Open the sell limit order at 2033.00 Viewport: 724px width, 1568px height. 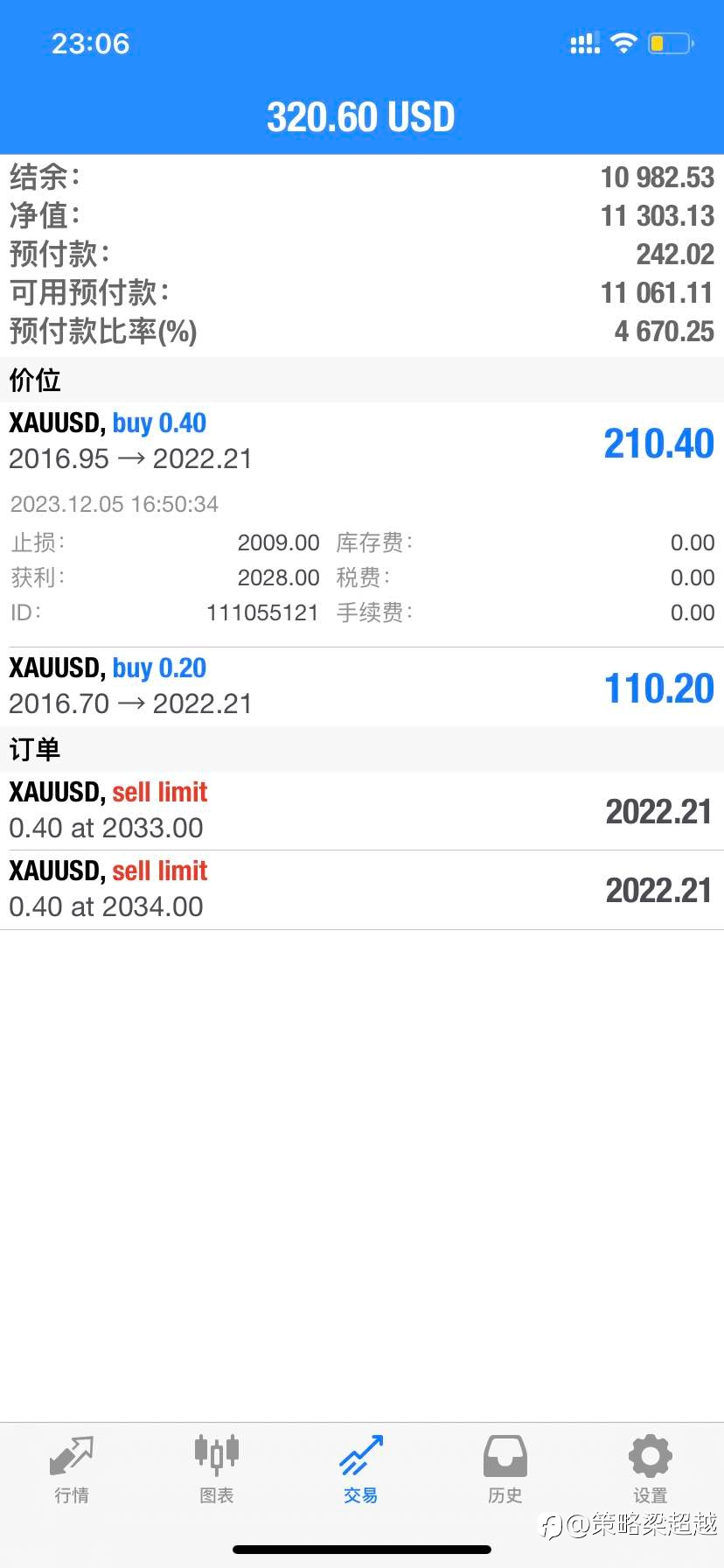[362, 810]
